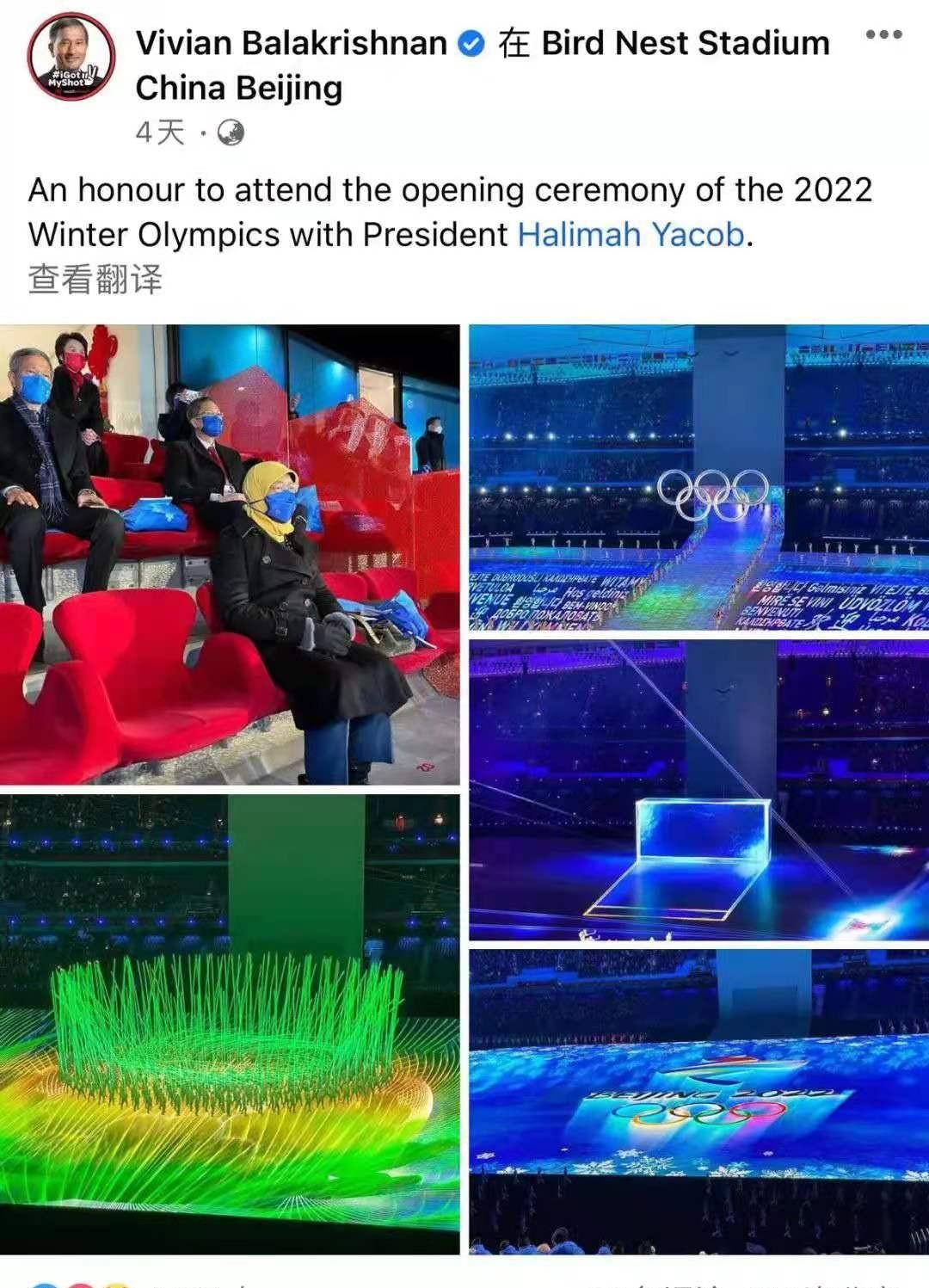Open photo of Olympic rings in stadium
The height and width of the screenshot is (1288, 929).
coord(698,477)
